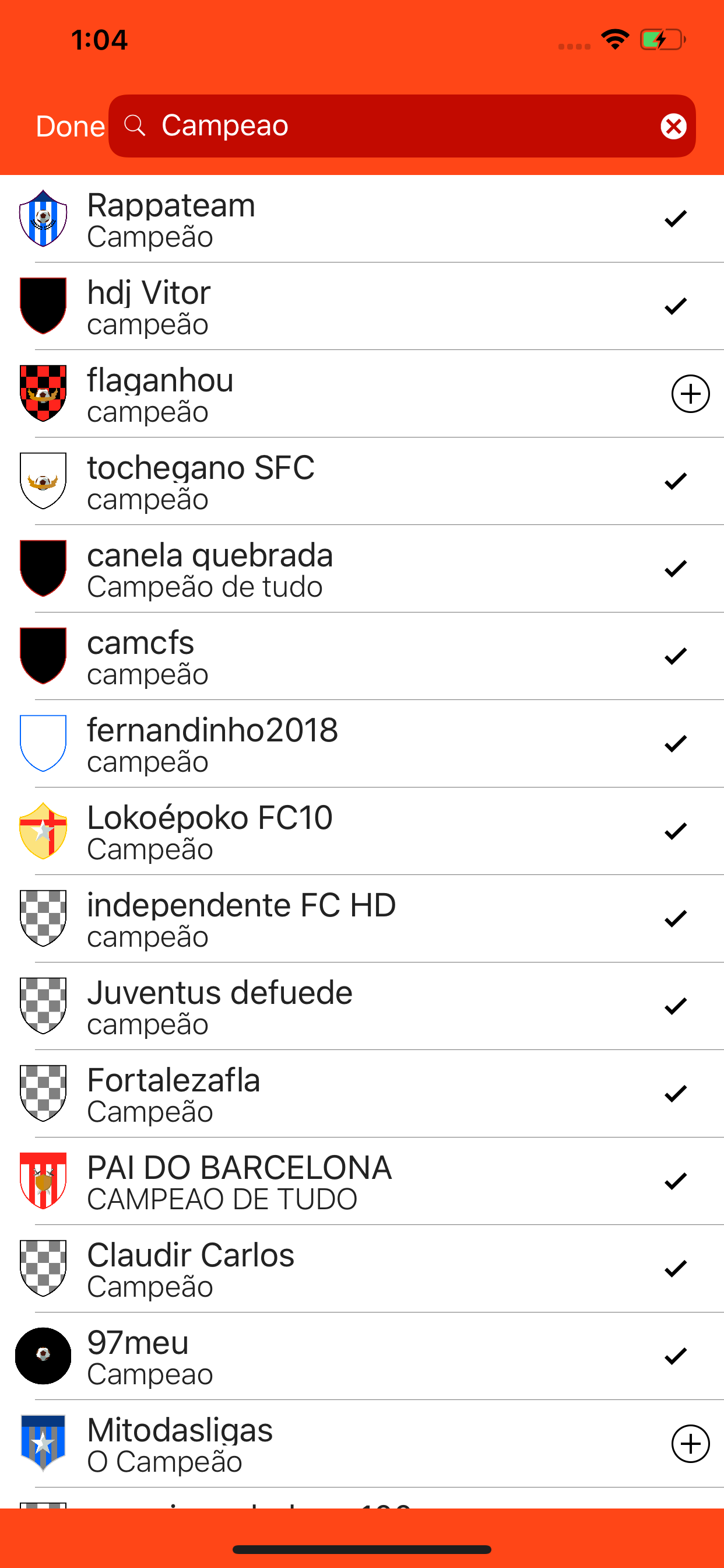724x1568 pixels.
Task: Clear the search text
Action: click(x=673, y=127)
